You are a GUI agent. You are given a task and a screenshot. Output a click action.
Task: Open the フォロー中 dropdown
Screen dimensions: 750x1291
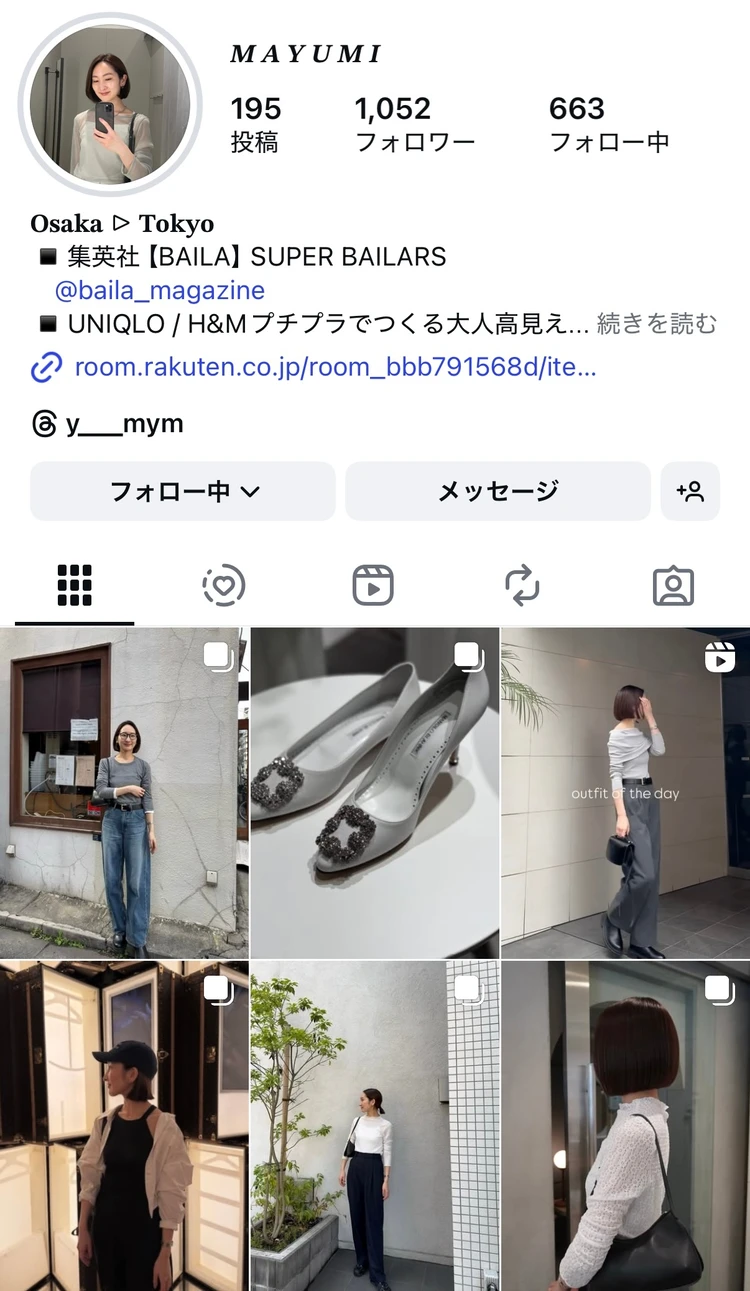tap(183, 491)
